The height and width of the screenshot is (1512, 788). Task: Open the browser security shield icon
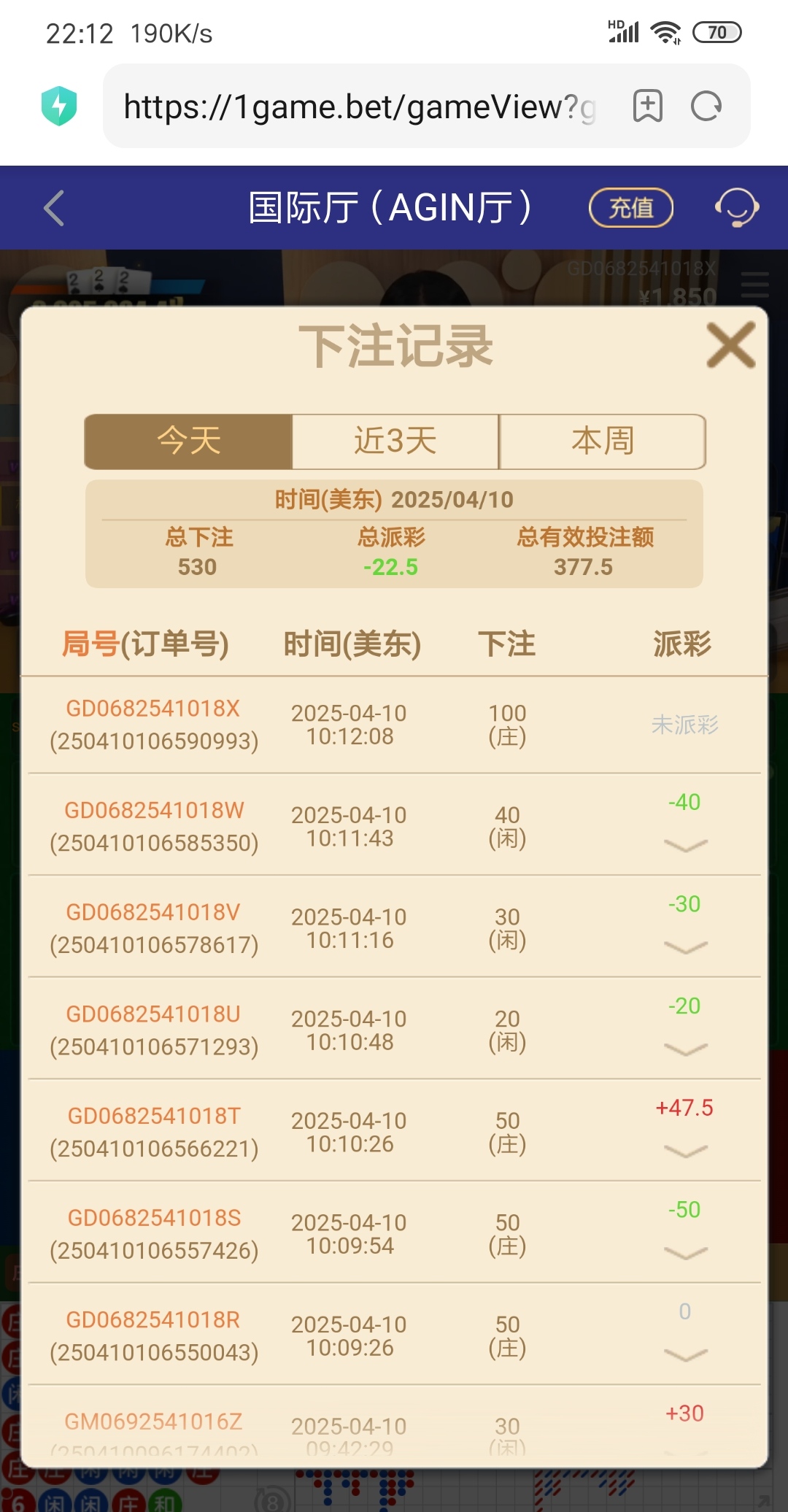point(59,107)
